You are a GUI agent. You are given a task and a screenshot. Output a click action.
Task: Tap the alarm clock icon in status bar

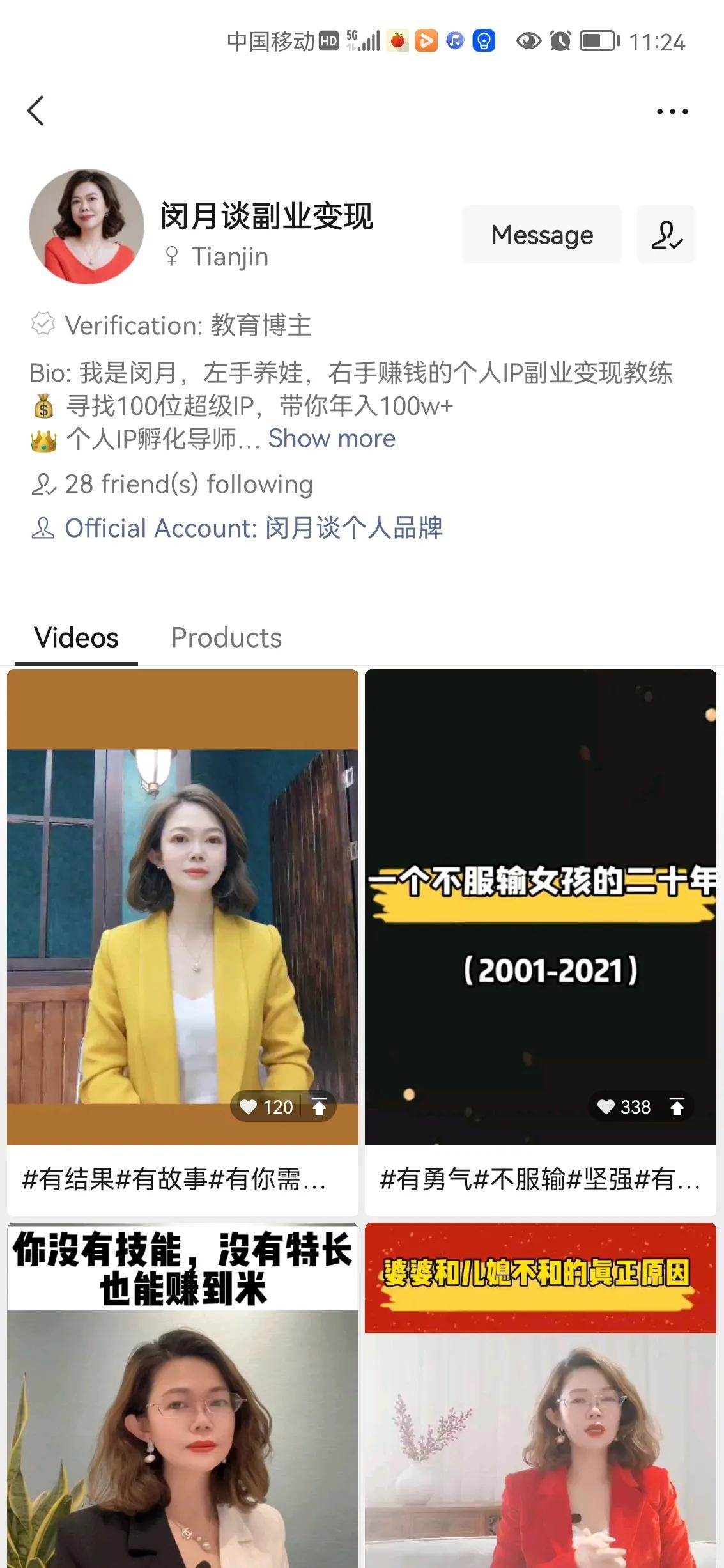(x=559, y=42)
